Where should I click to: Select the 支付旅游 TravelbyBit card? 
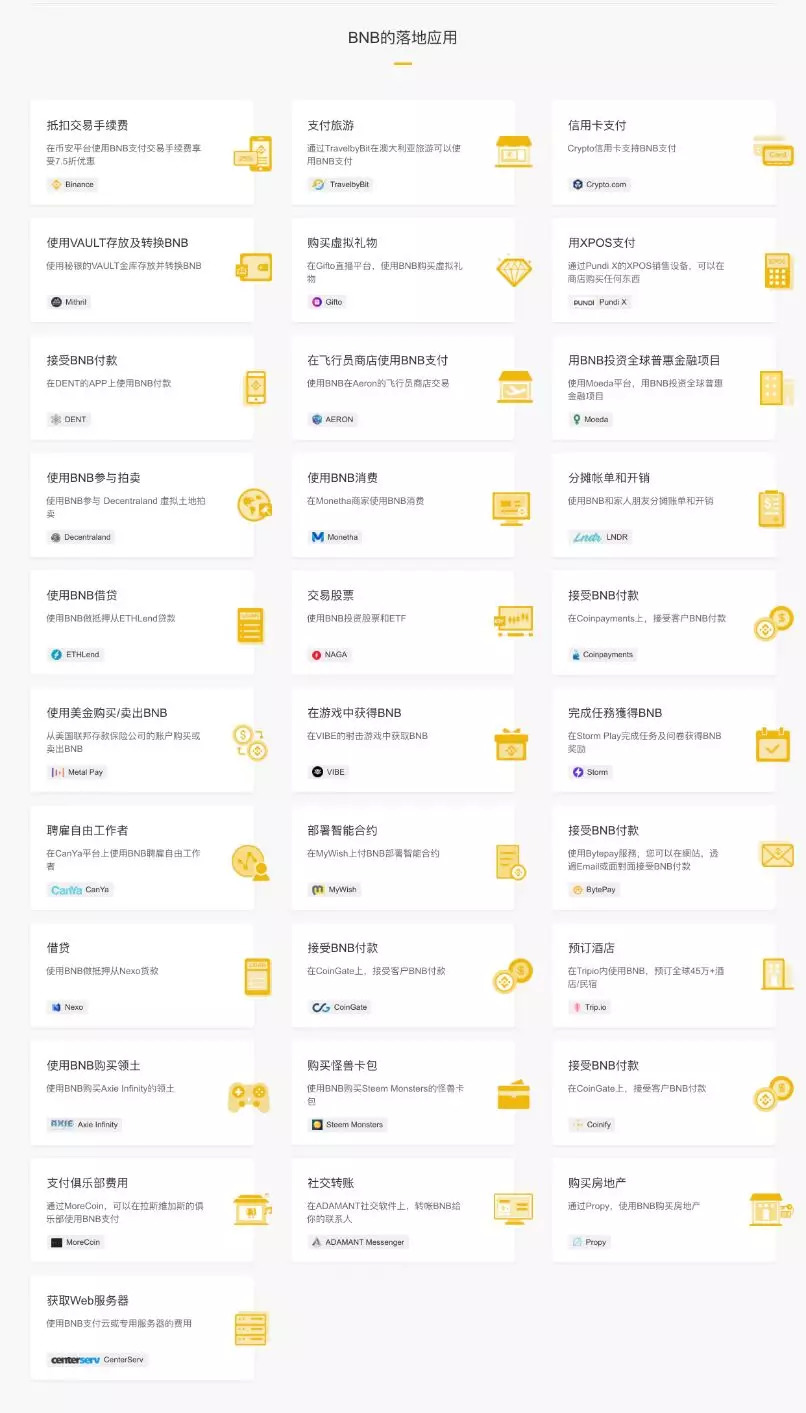(402, 152)
